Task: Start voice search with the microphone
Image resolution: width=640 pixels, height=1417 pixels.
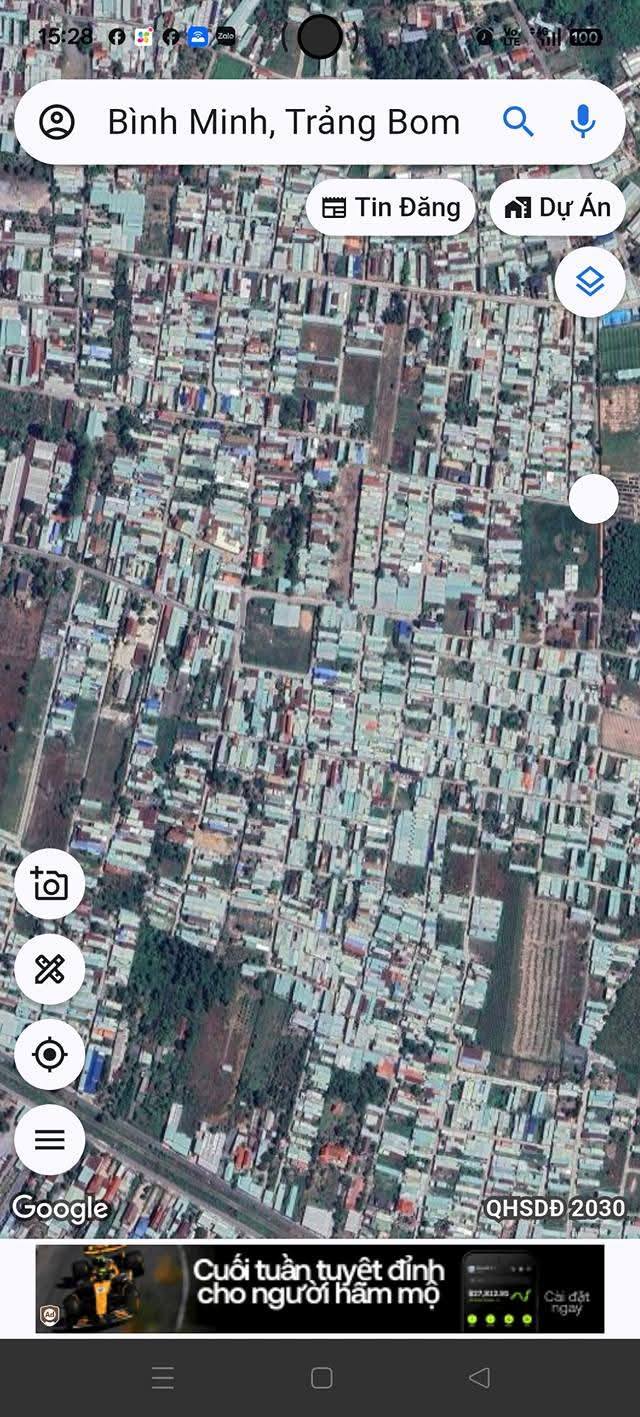Action: tap(583, 122)
